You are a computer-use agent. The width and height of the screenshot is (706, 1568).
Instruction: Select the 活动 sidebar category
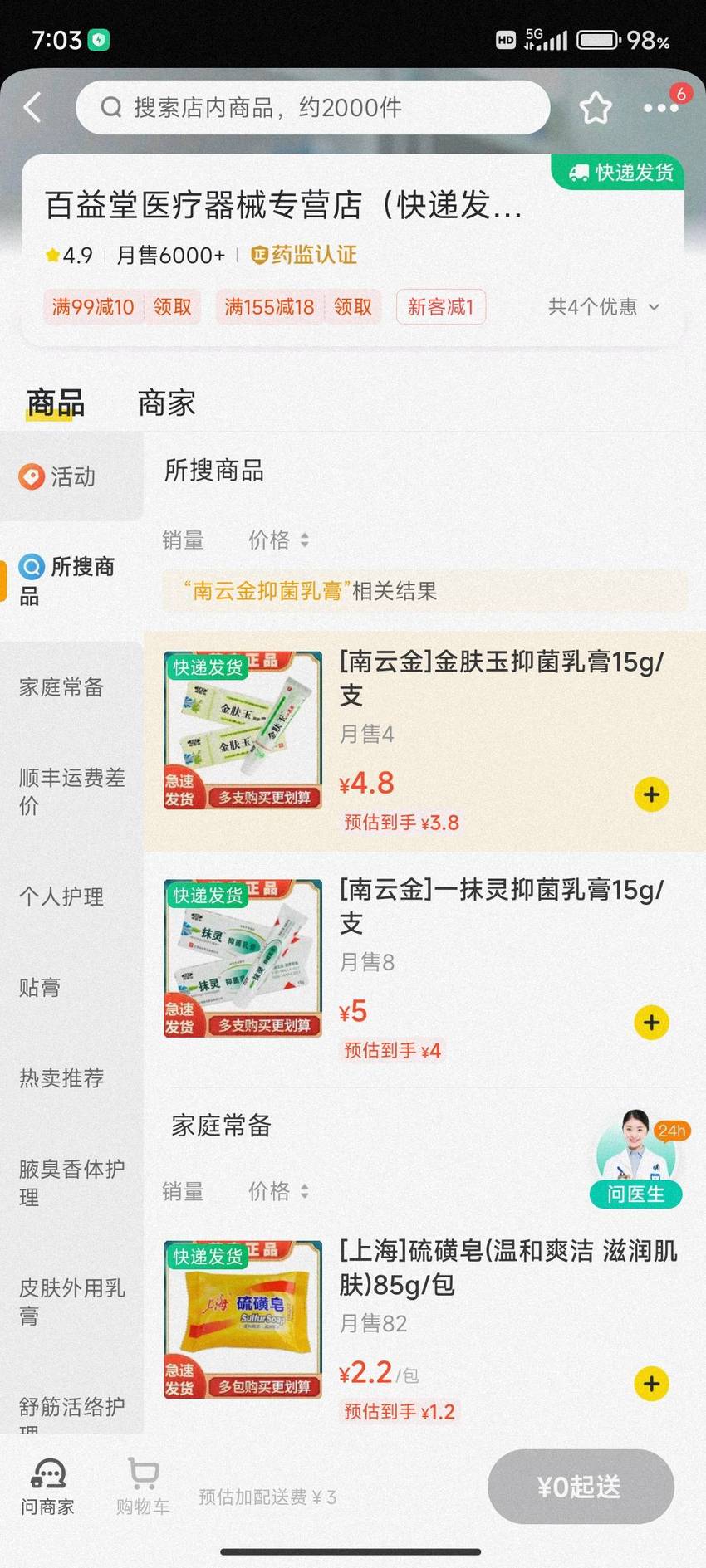[71, 476]
